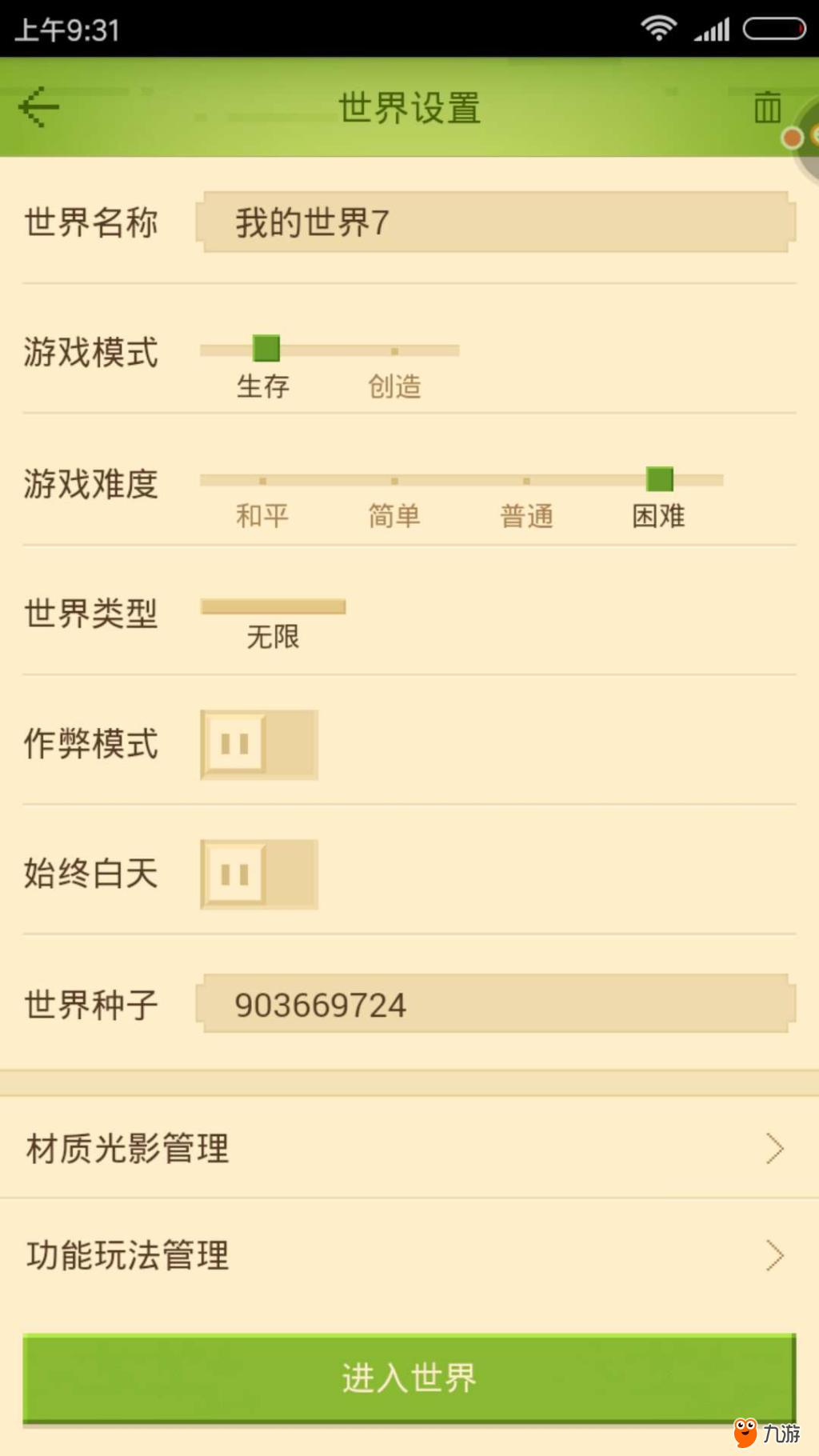
Task: Set game difficulty to 普通
Action: pyautogui.click(x=526, y=482)
